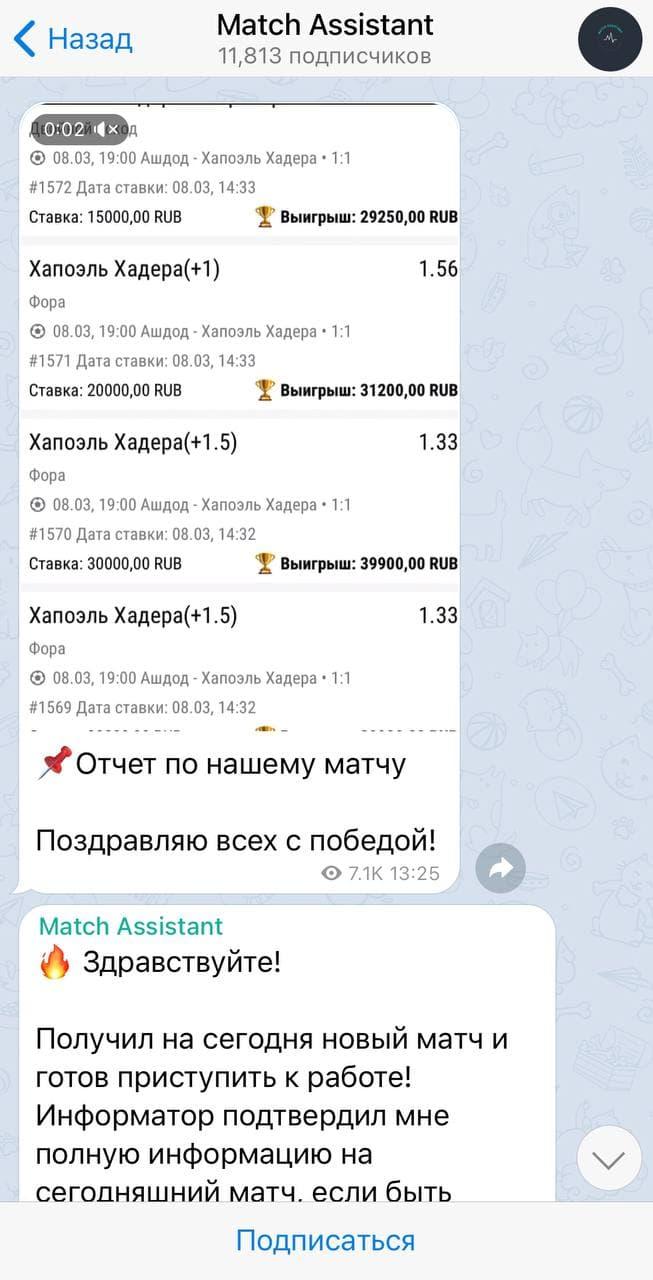Screen dimensions: 653x1280
Task: Unmute the video sound icon
Action: click(113, 129)
